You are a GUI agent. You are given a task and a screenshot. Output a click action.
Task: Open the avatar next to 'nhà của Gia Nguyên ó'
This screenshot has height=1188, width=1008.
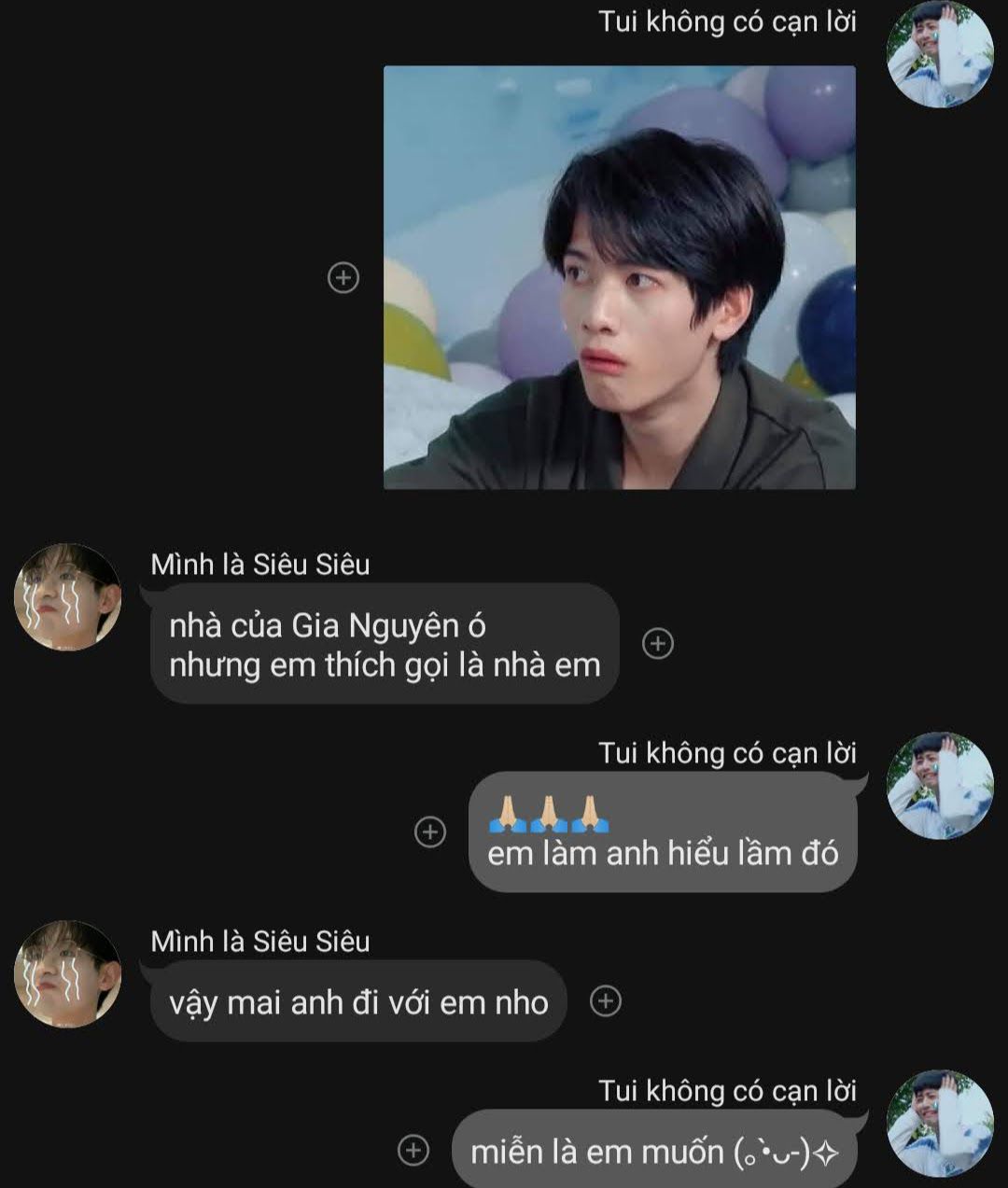(67, 597)
